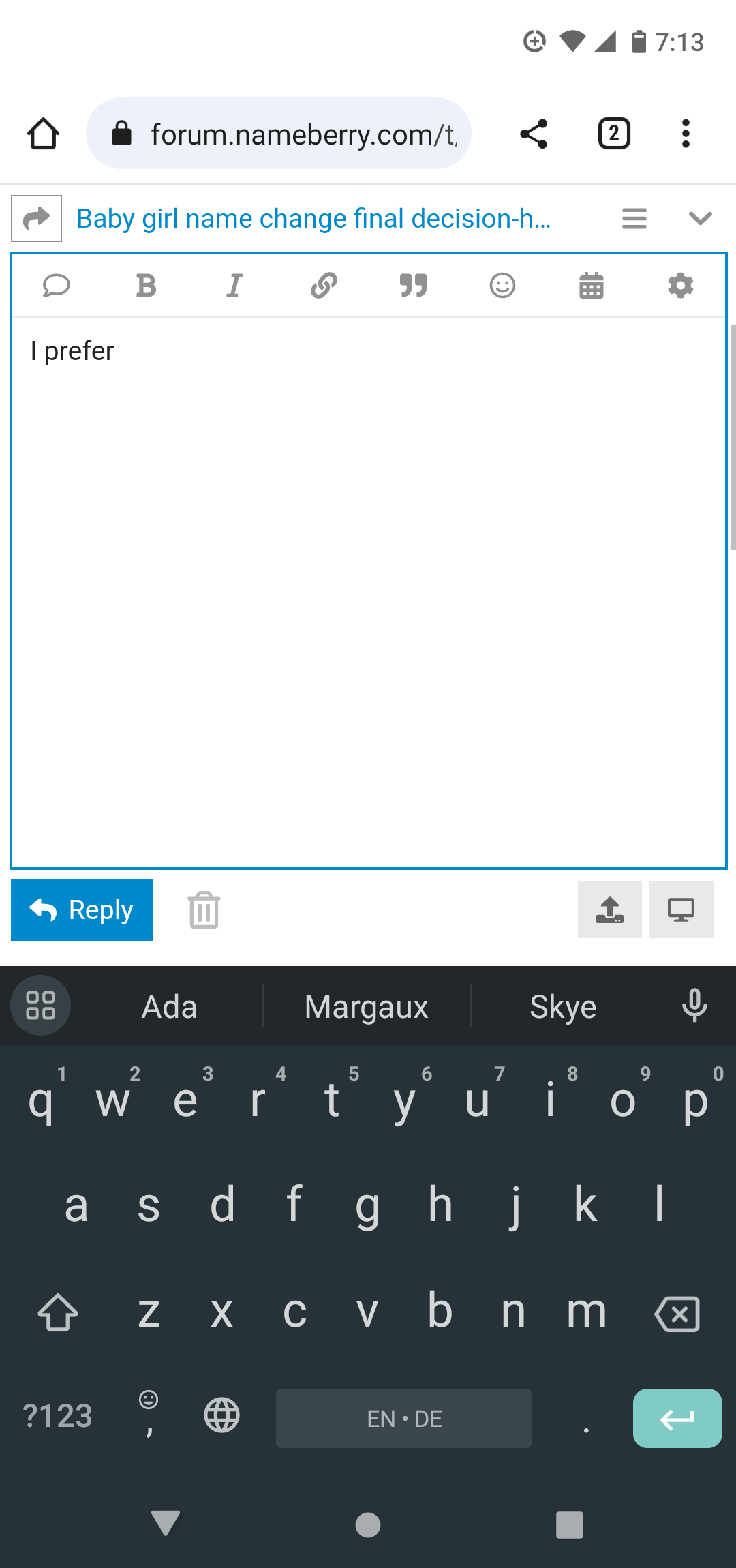736x1568 pixels.
Task: Discard the draft with the trash icon
Action: click(204, 910)
